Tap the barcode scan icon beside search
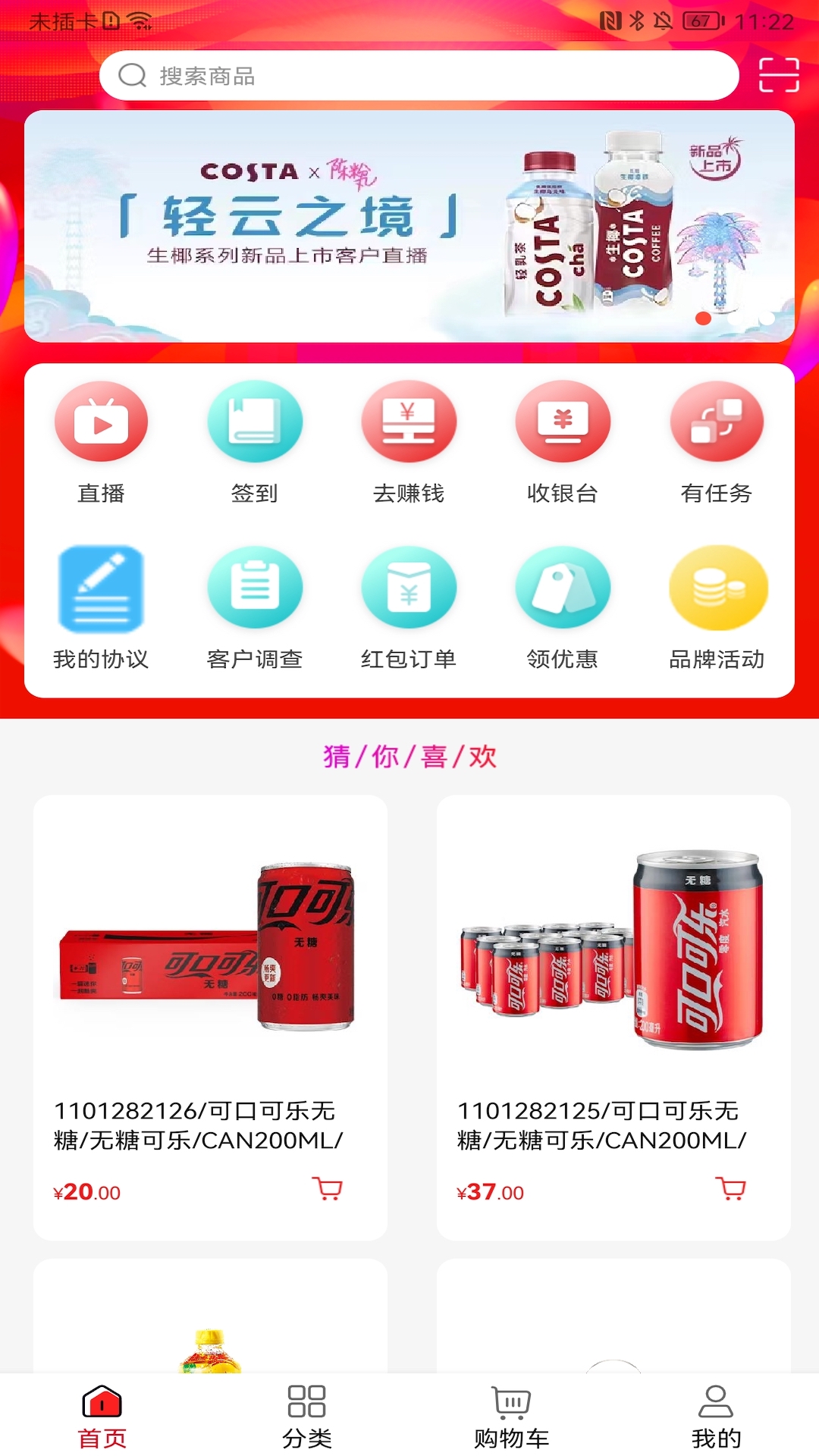Image resolution: width=819 pixels, height=1456 pixels. [780, 75]
